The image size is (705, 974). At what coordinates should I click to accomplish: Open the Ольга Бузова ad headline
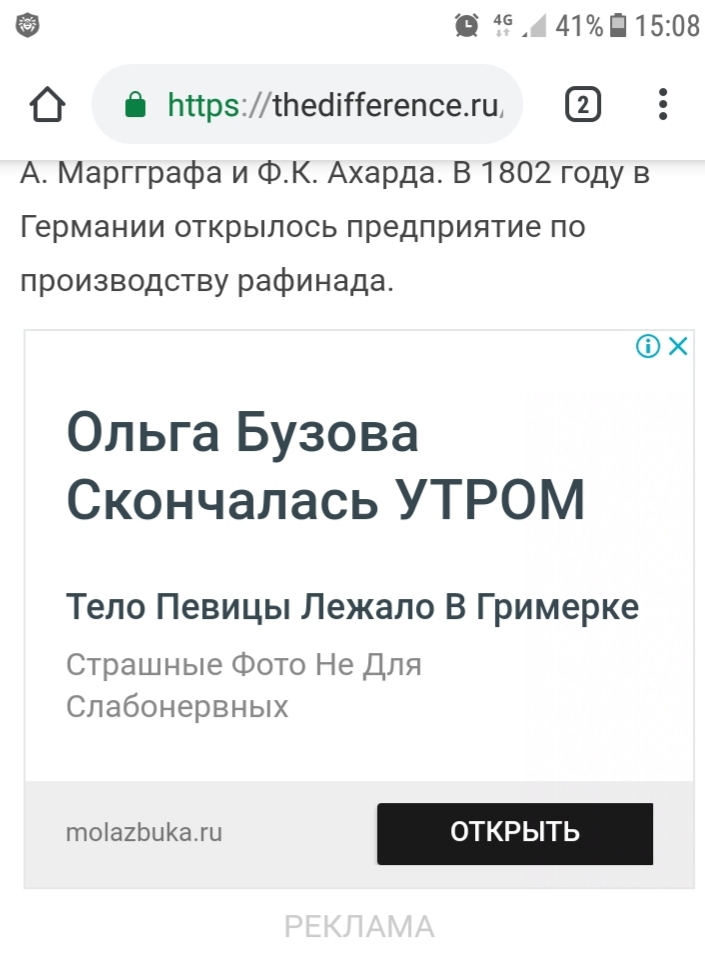coord(325,466)
